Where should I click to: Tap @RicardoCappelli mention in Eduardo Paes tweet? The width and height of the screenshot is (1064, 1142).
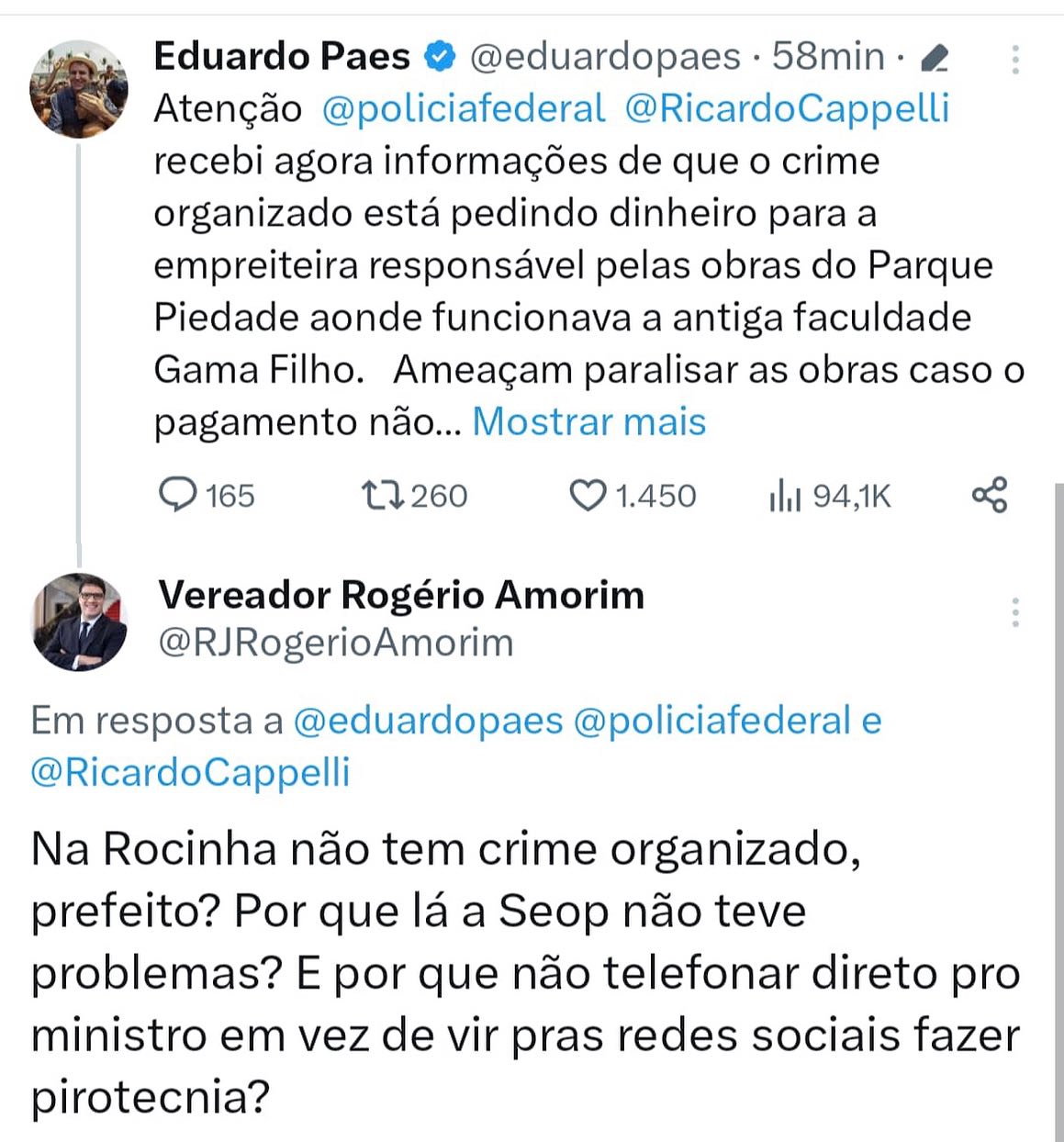[787, 108]
